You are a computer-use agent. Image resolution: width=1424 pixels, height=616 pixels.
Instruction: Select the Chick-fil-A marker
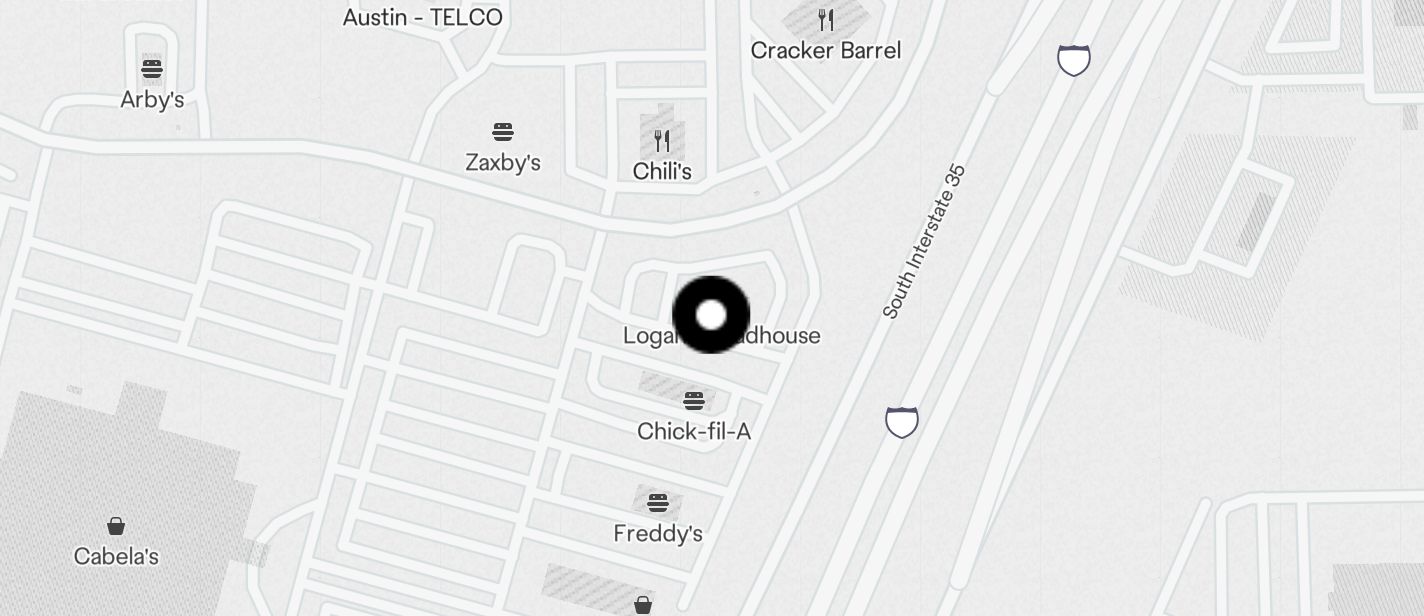694,402
